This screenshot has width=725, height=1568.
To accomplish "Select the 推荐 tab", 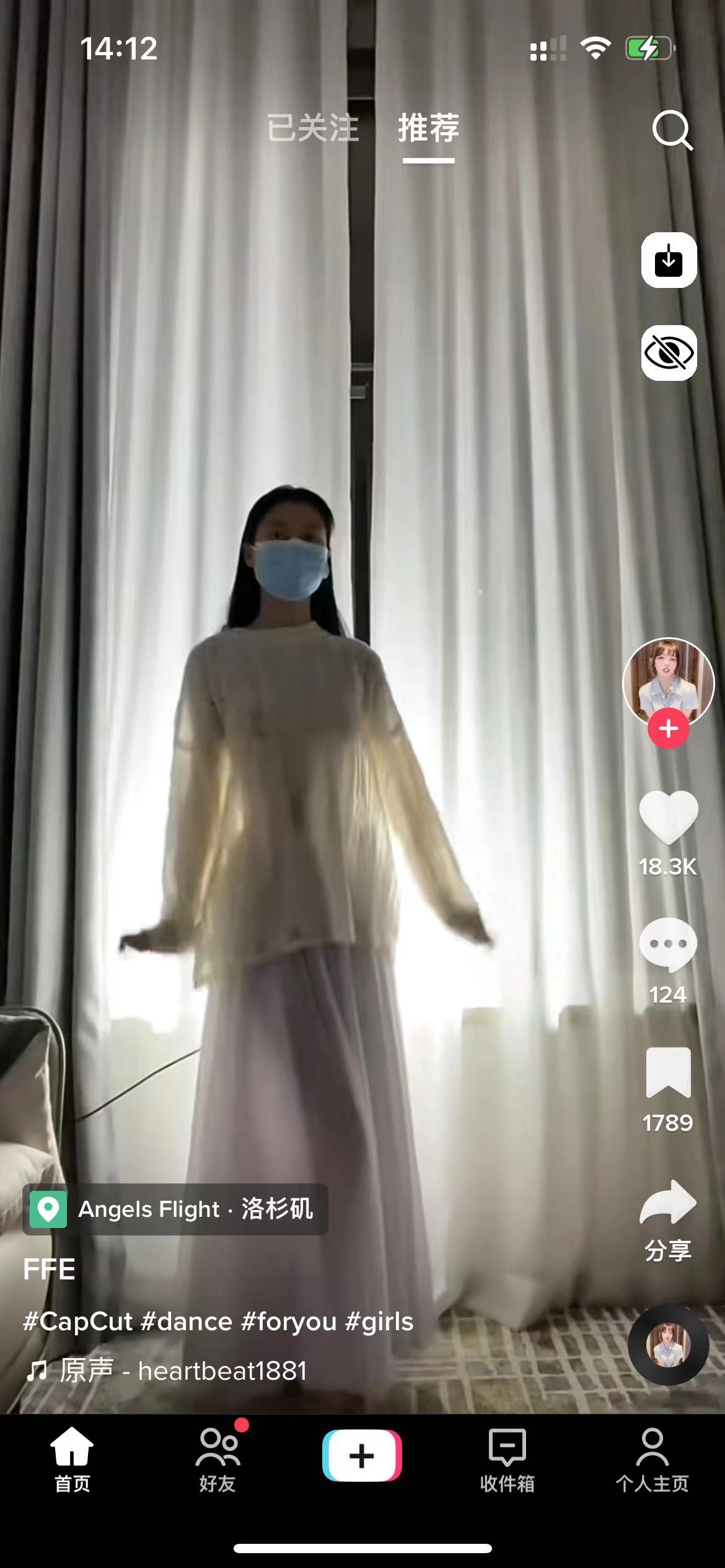I will click(x=429, y=128).
